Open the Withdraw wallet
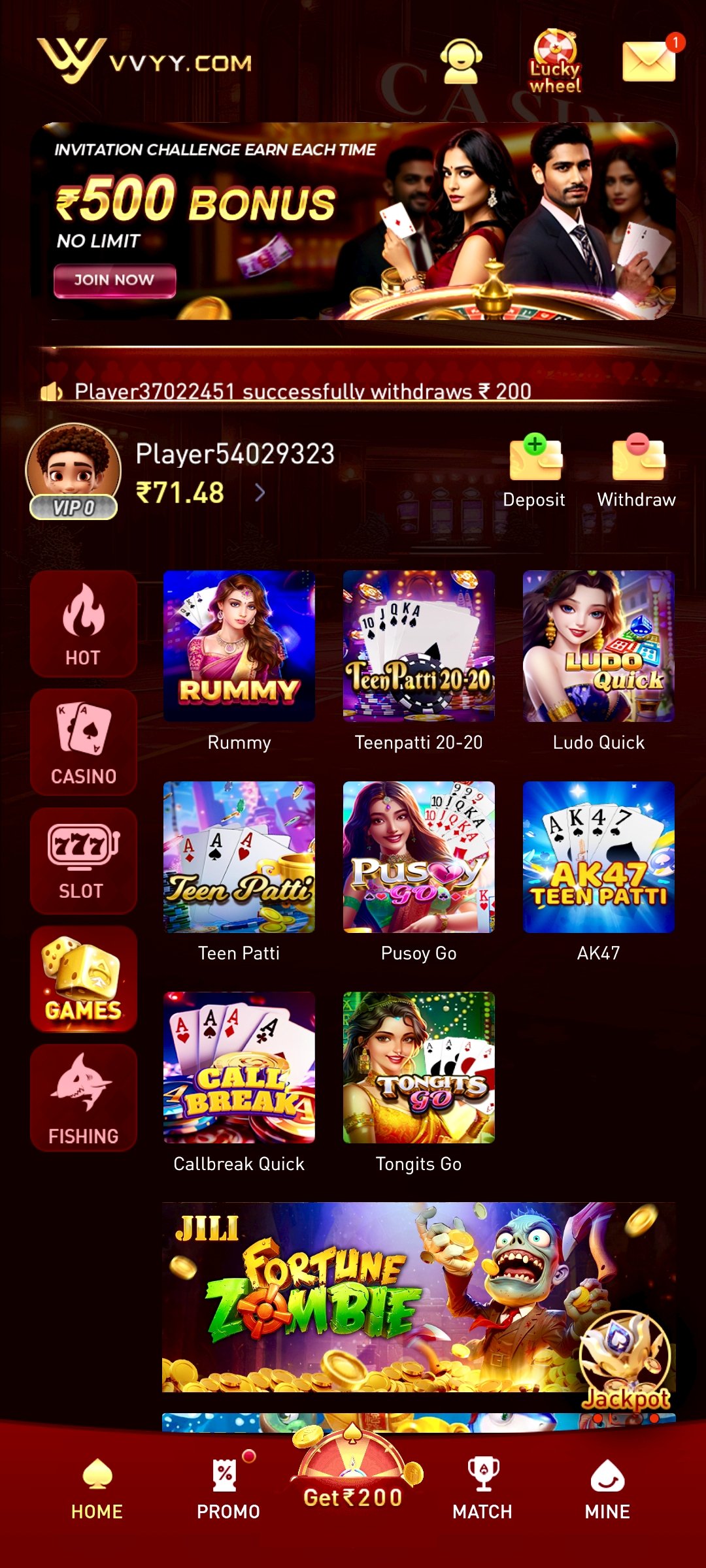This screenshot has width=706, height=1568. pyautogui.click(x=637, y=470)
